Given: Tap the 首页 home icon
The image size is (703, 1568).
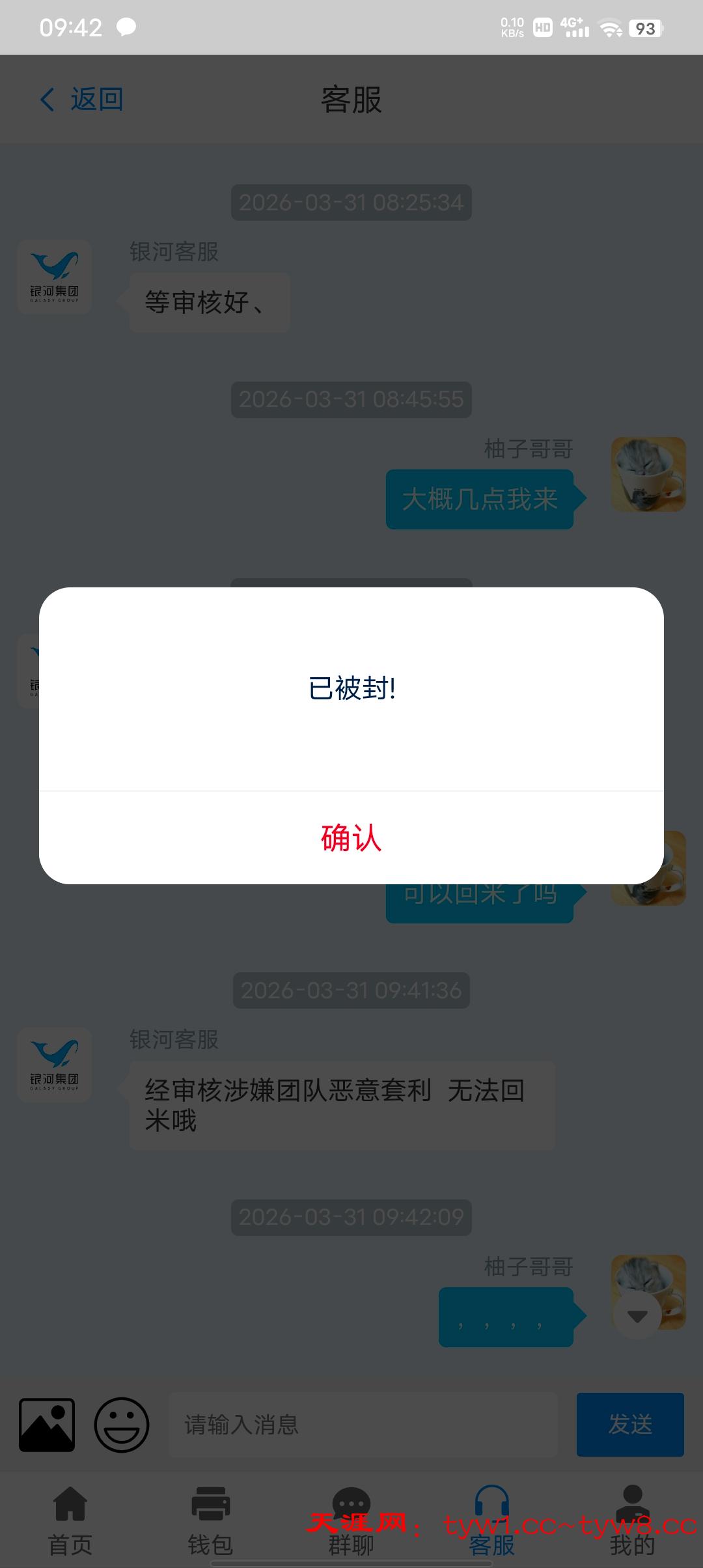Looking at the screenshot, I should 70,1505.
